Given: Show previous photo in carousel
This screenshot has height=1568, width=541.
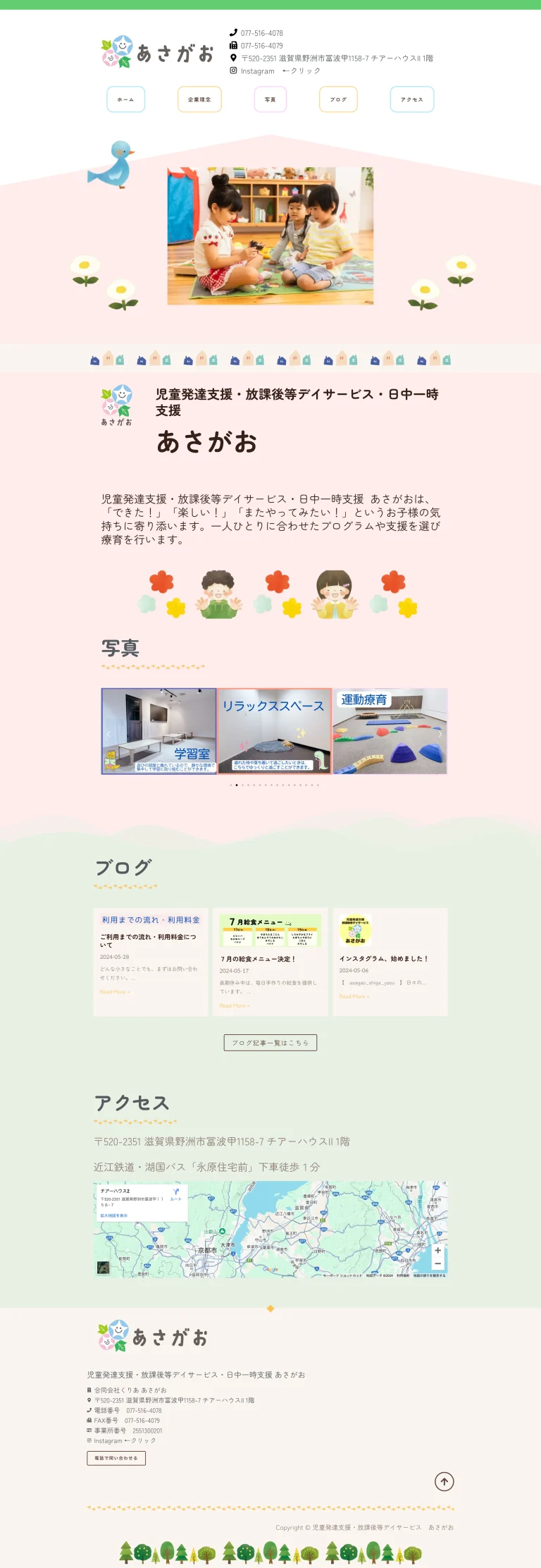Looking at the screenshot, I should click(108, 734).
